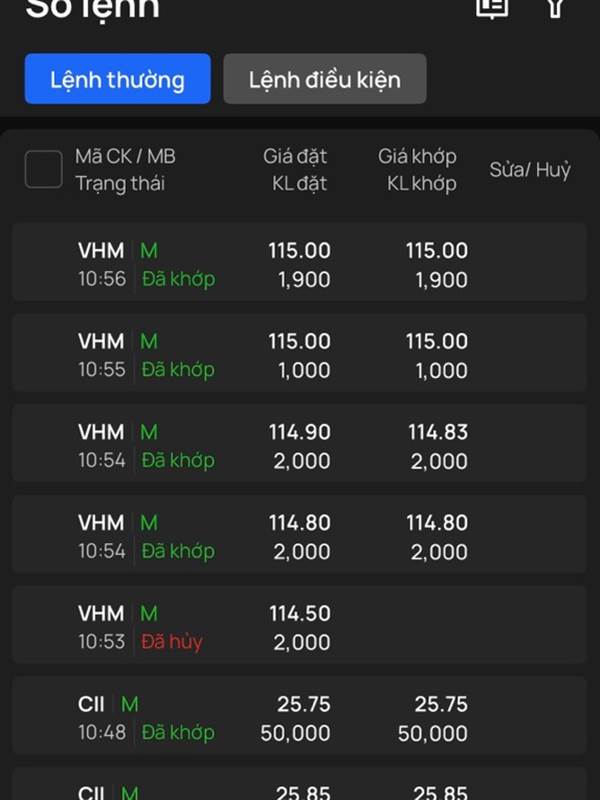Open the filter funnel icon
This screenshot has width=600, height=800.
(x=555, y=8)
